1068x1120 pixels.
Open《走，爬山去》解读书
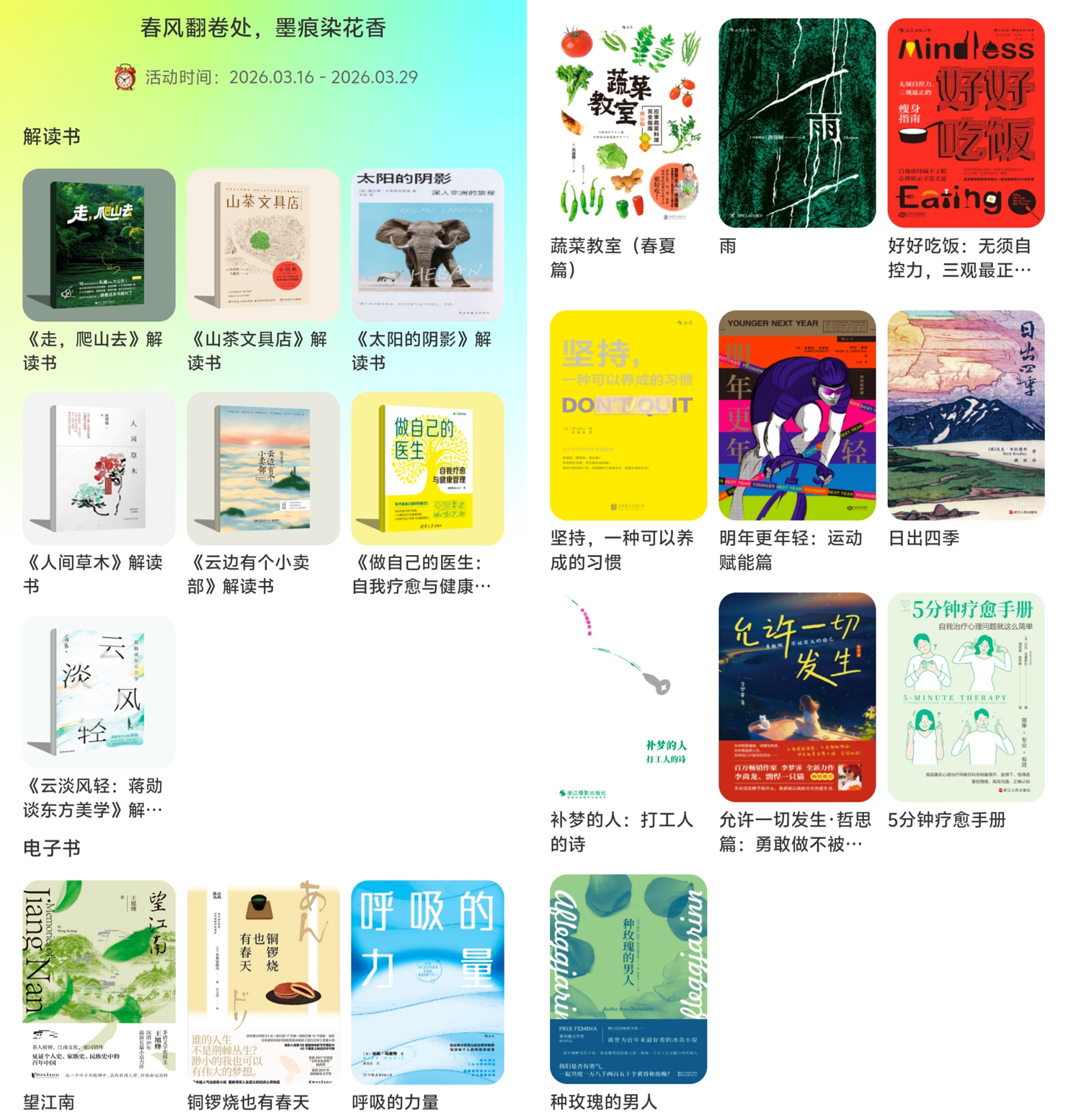point(99,245)
